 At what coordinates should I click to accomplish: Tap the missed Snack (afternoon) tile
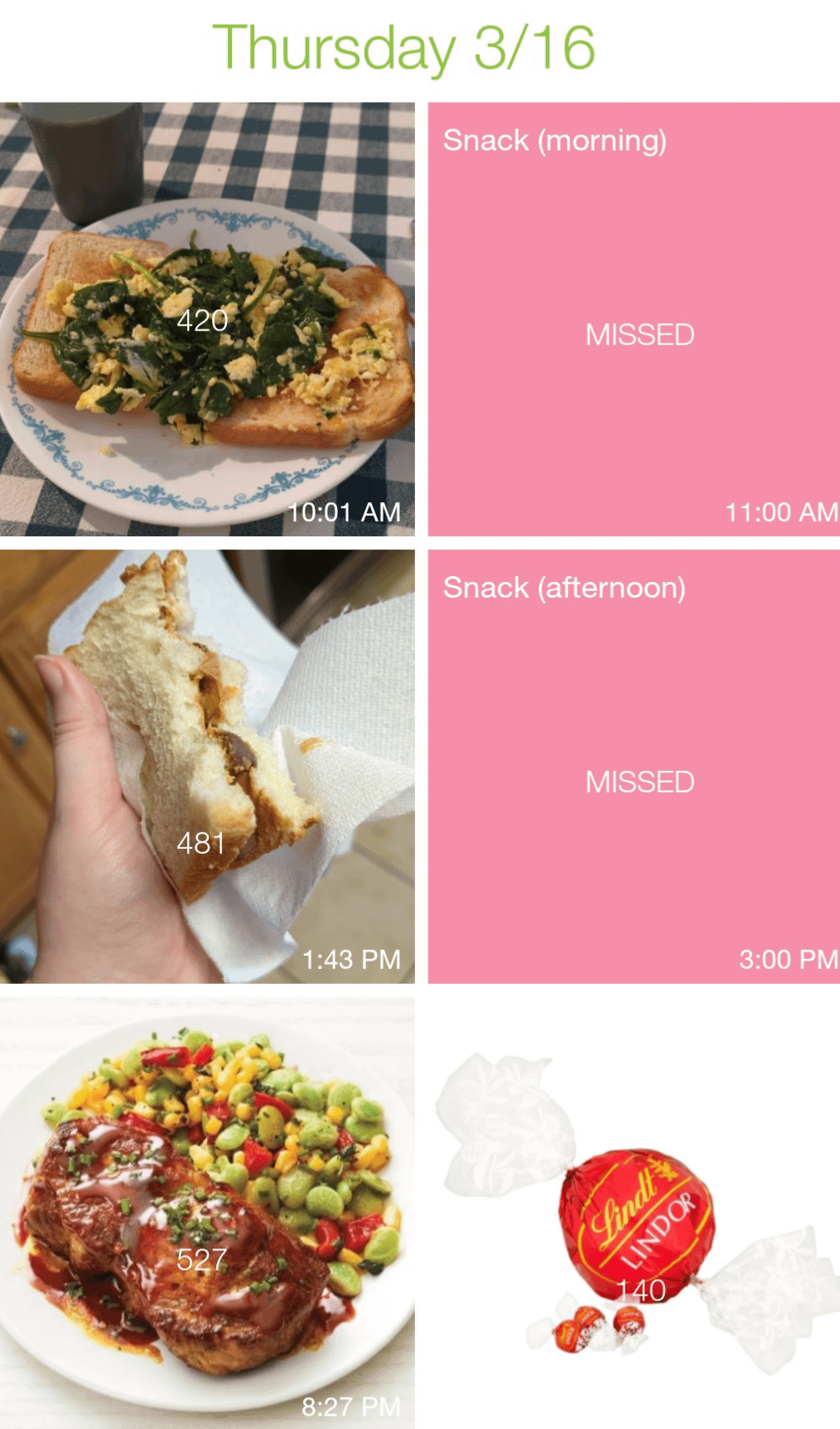click(634, 767)
